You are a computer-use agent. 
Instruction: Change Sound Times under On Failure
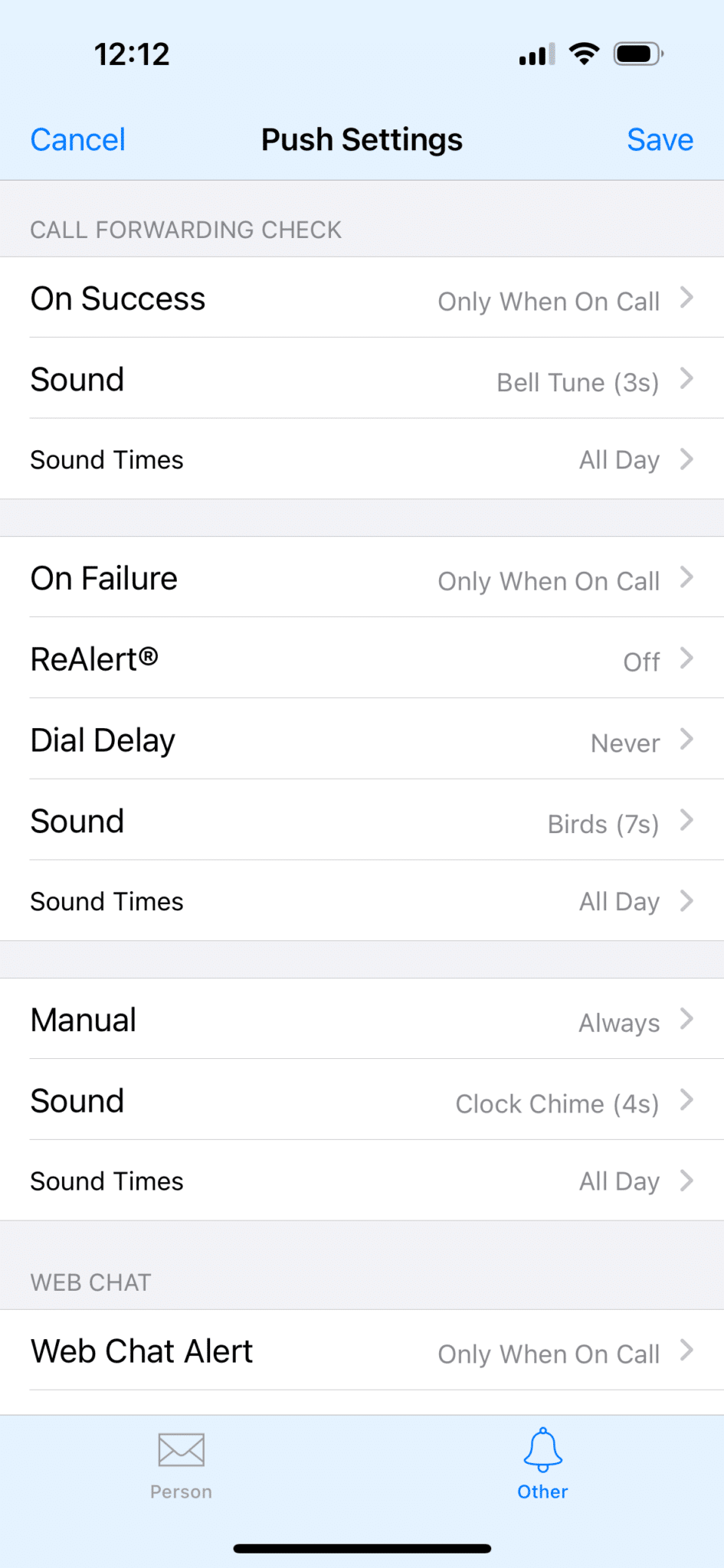[x=362, y=901]
